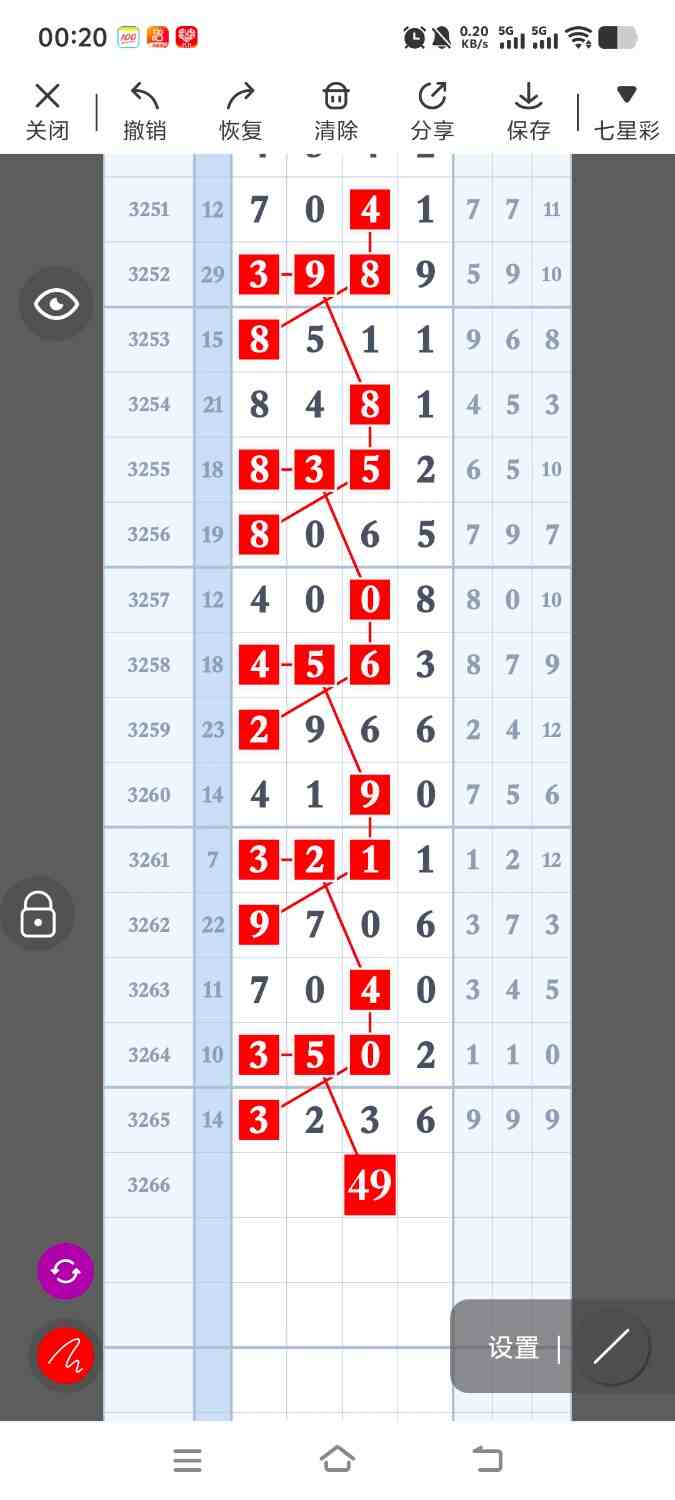Tap 关闭 to close the chart editor

click(47, 110)
